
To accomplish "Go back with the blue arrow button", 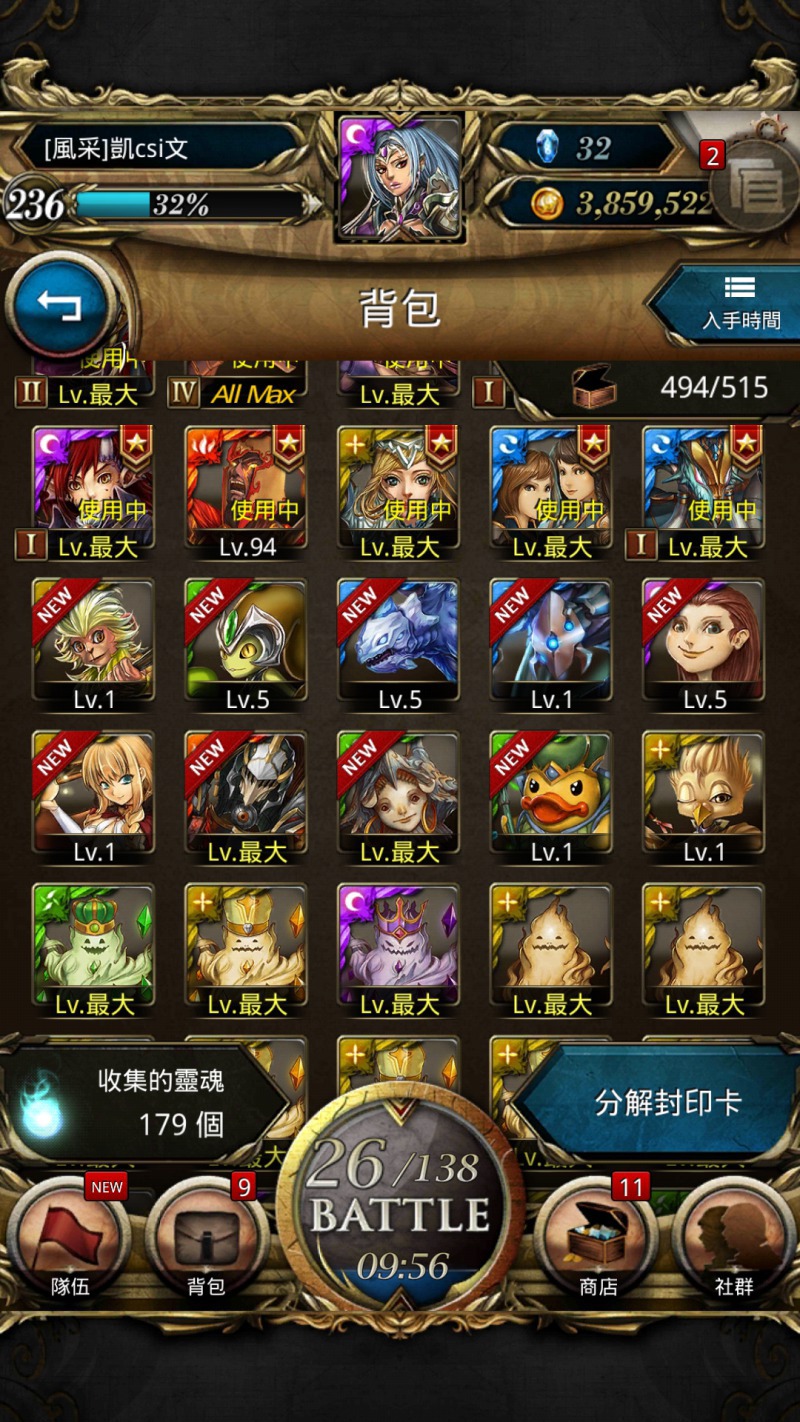I will (x=59, y=305).
